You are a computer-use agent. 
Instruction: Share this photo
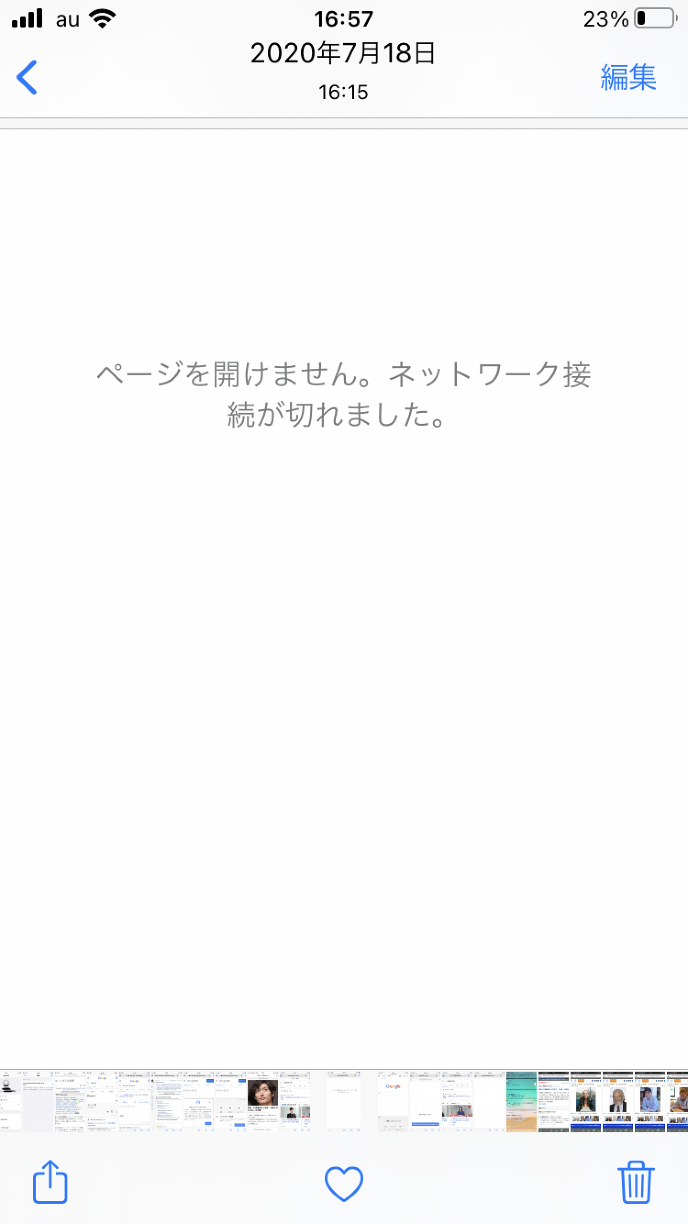pos(50,1184)
